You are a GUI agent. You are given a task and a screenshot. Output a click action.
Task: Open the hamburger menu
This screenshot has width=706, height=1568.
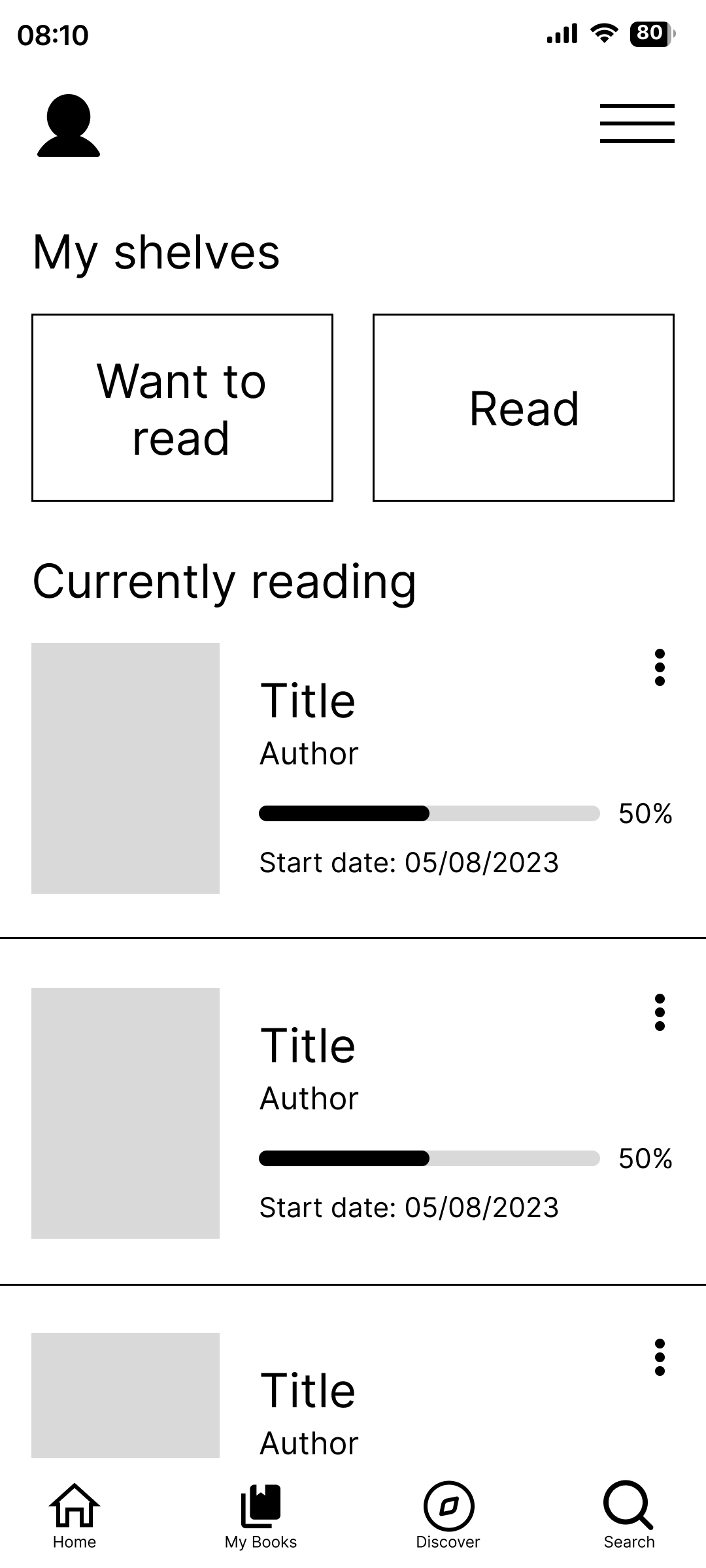pos(637,123)
